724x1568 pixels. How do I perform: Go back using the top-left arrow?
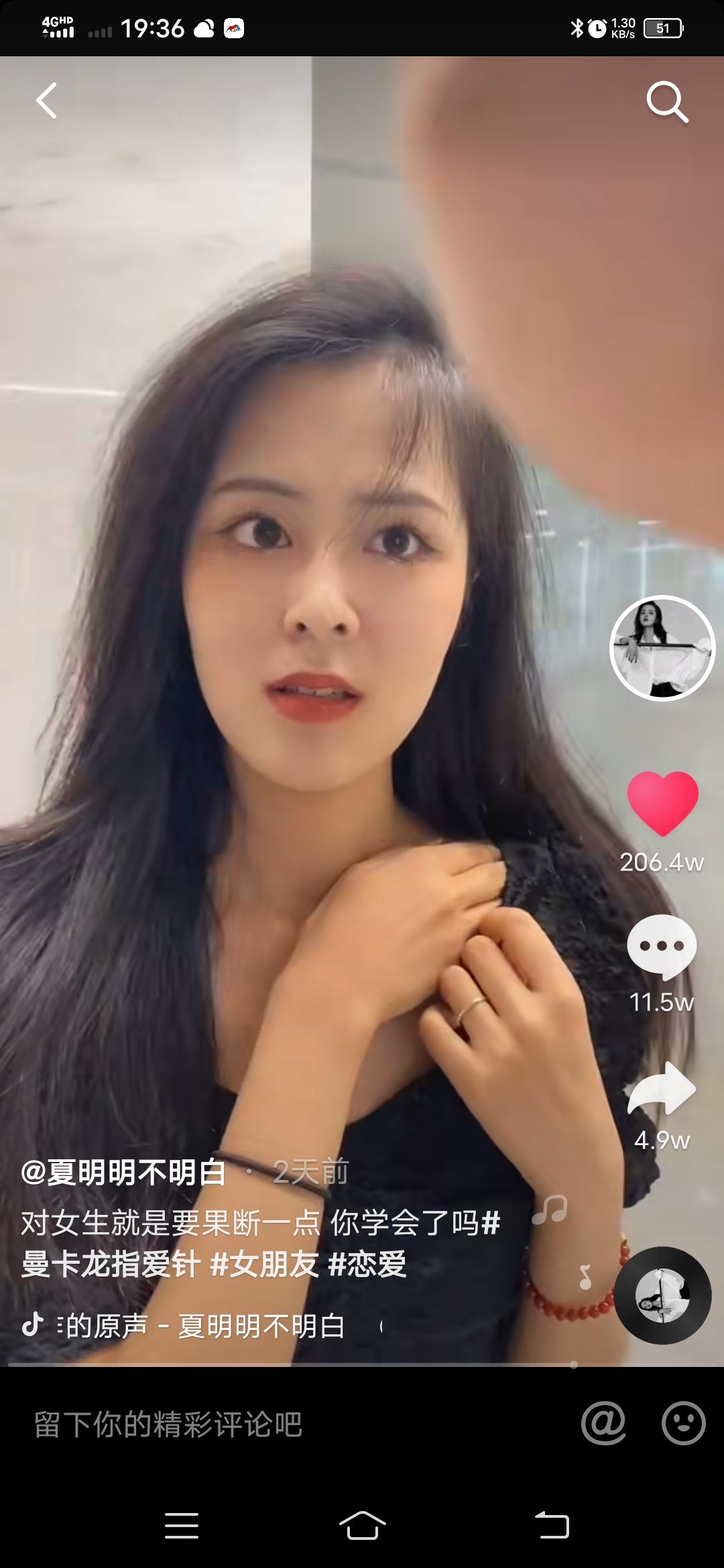[46, 101]
